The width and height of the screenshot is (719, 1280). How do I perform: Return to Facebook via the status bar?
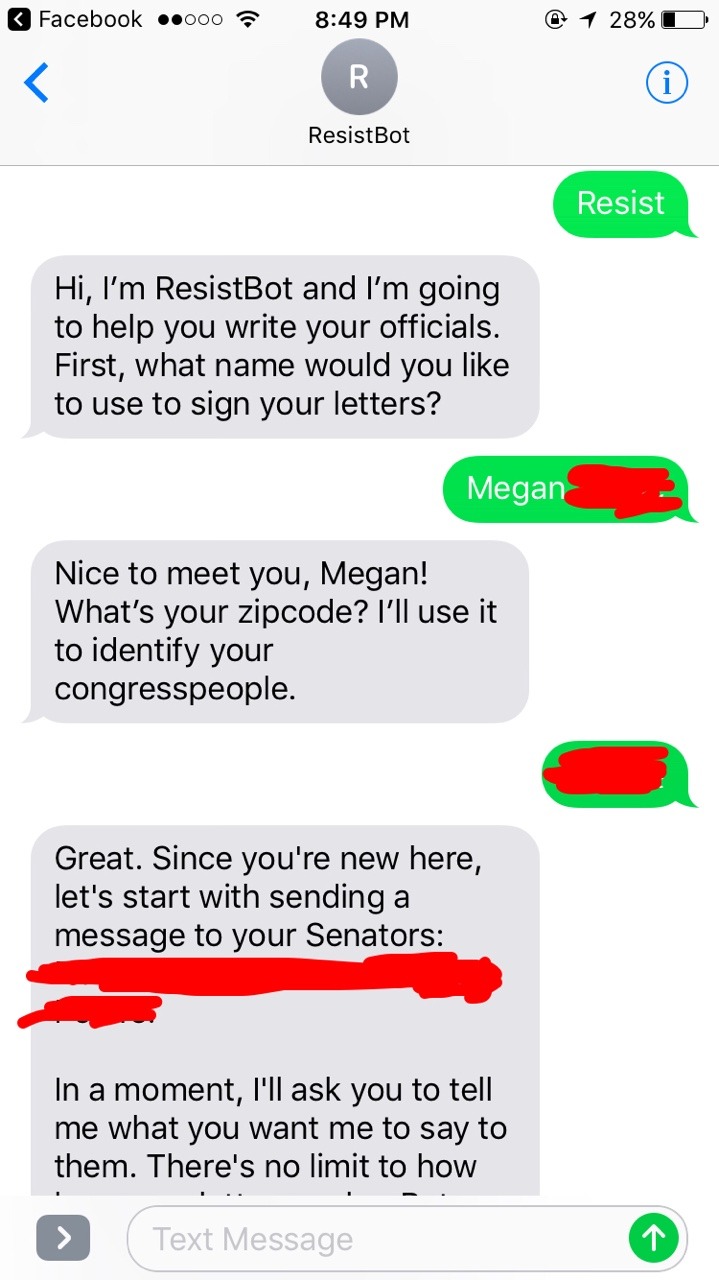[78, 19]
